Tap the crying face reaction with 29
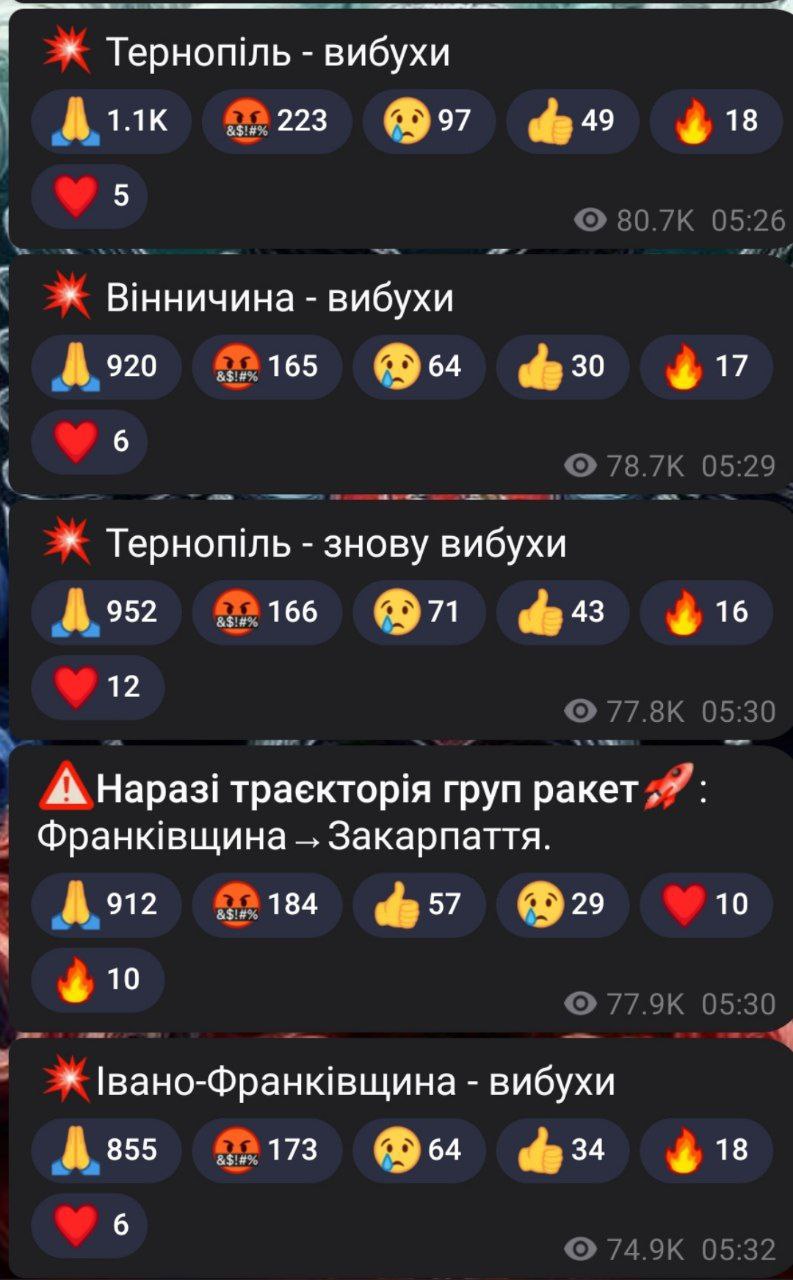 tap(563, 905)
